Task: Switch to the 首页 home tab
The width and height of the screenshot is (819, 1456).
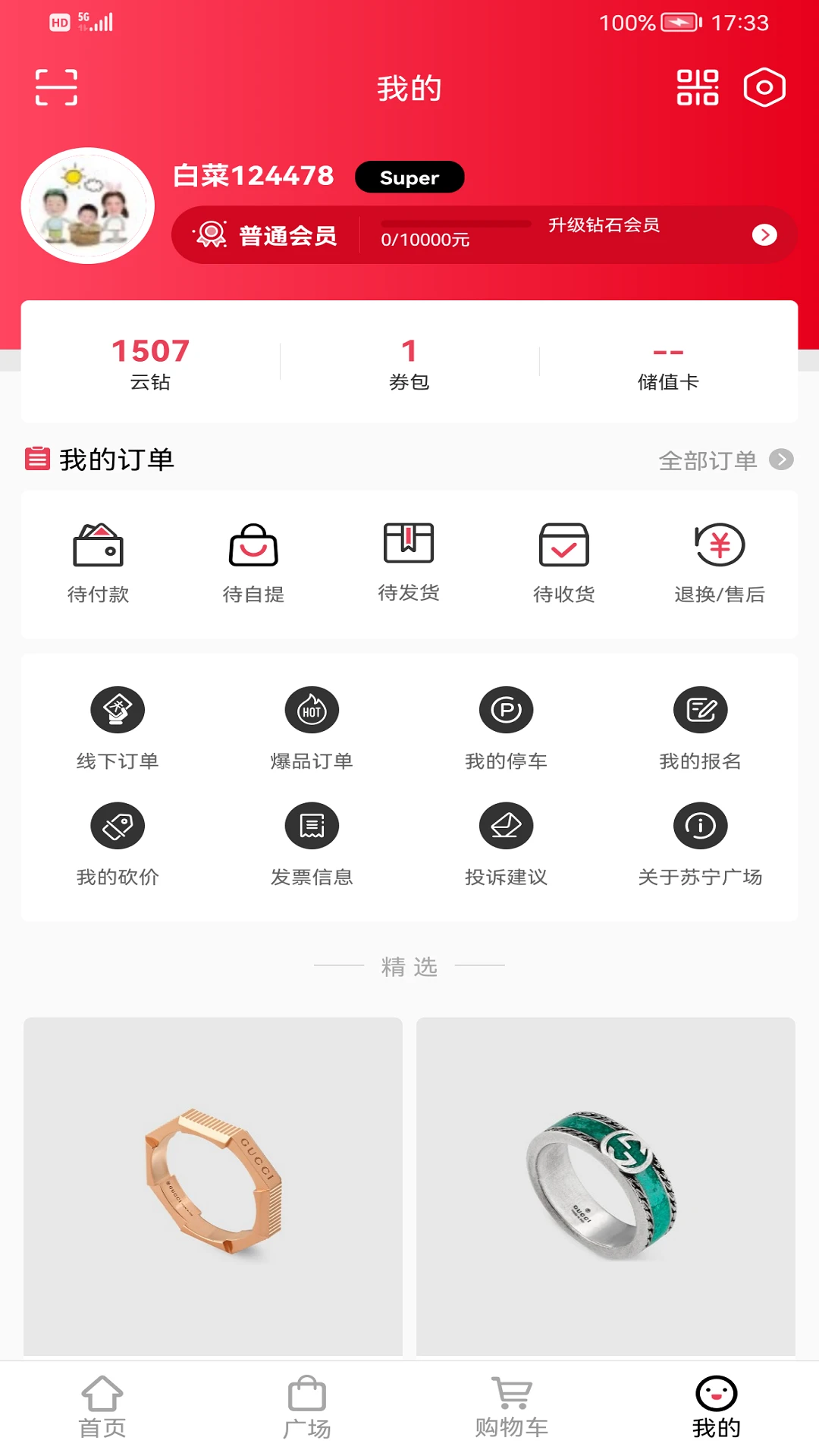Action: 103,1407
